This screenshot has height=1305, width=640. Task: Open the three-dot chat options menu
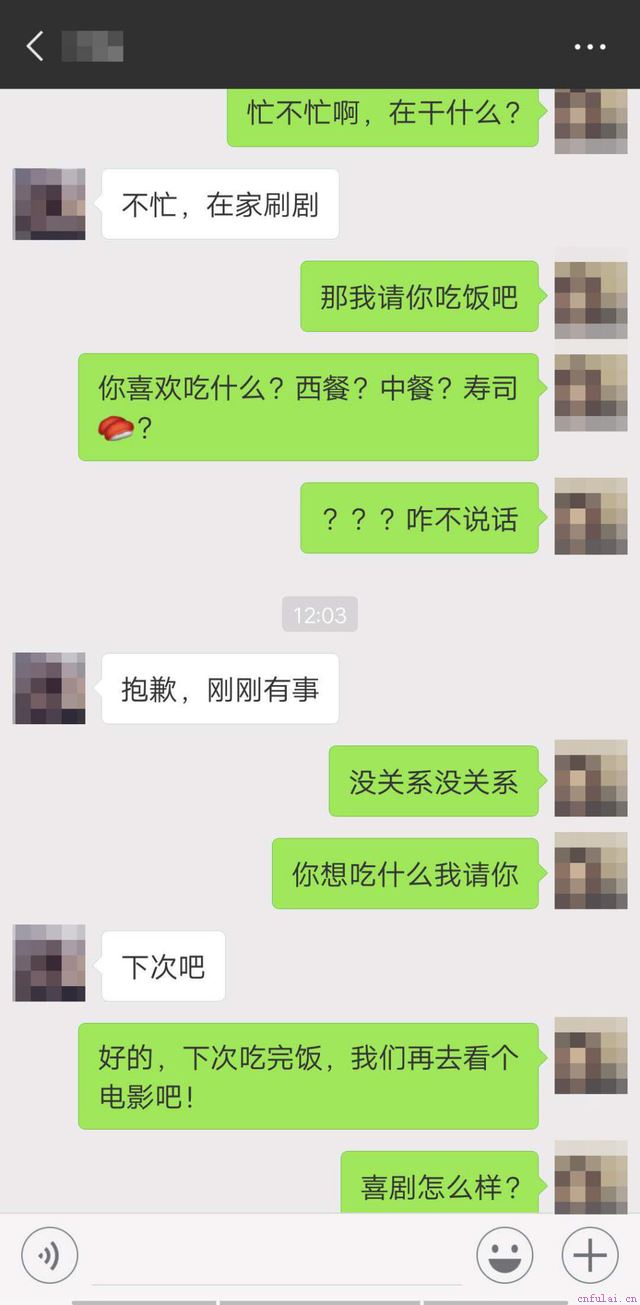pos(590,46)
